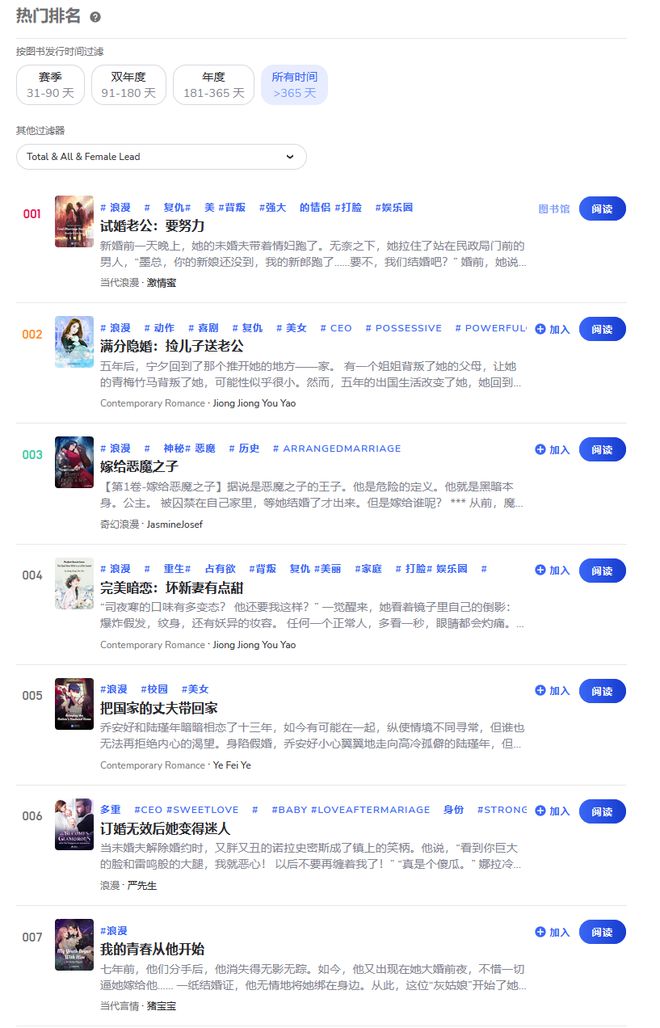Open 图书馆 link on 试婚老公 row

coord(553,209)
